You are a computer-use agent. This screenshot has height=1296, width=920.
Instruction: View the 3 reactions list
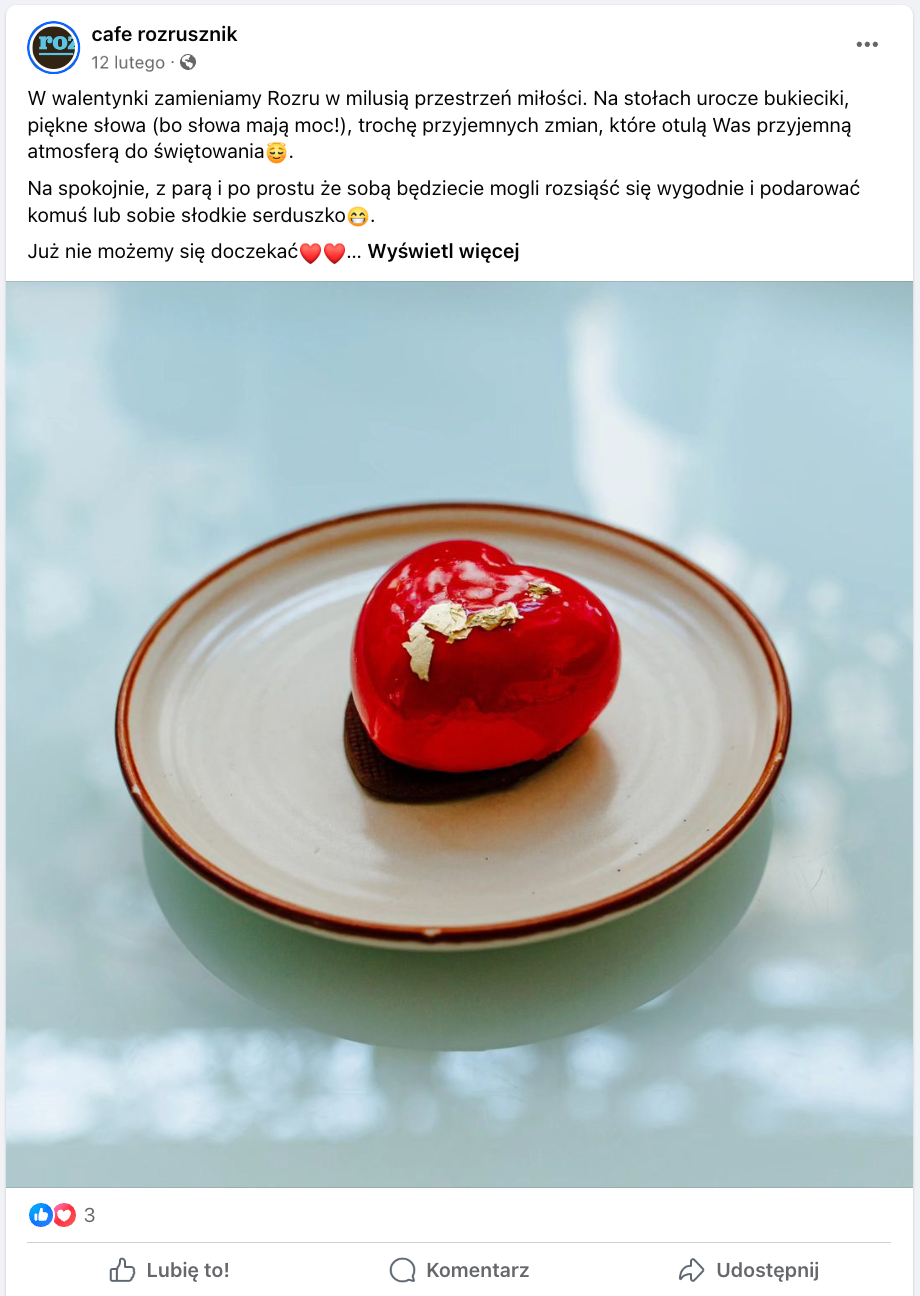tap(89, 1215)
